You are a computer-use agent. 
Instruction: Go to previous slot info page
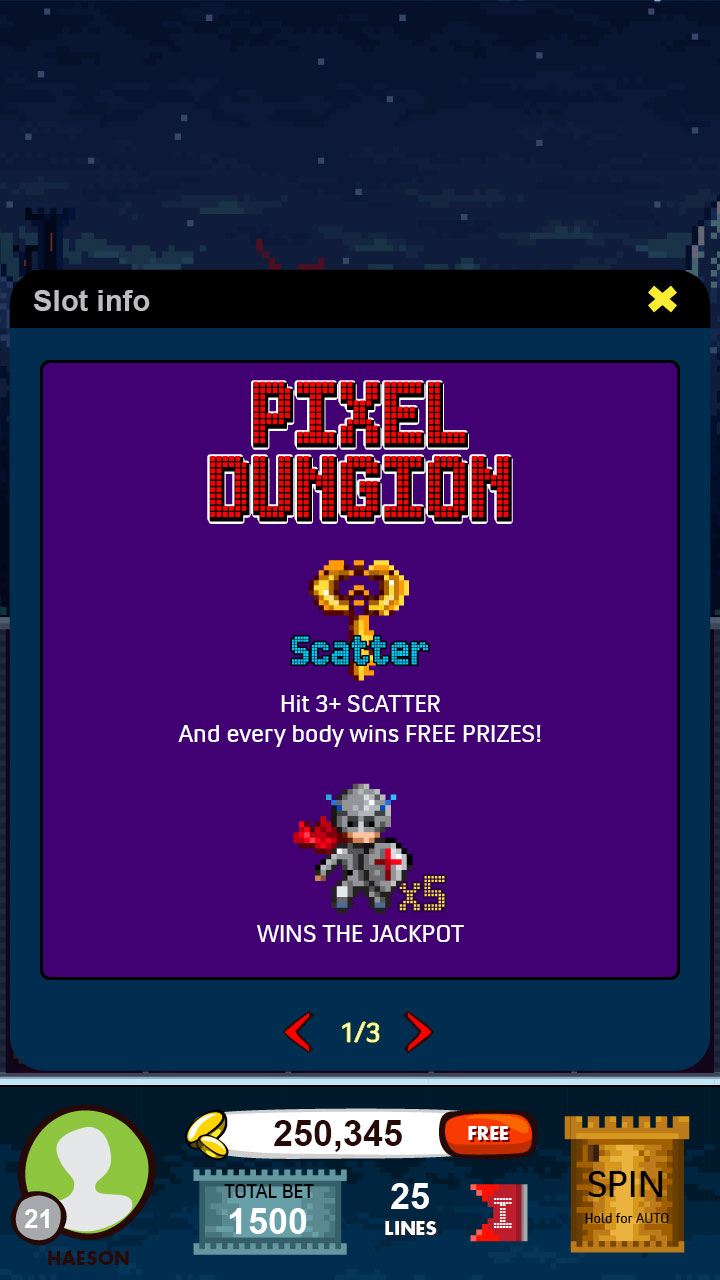pos(298,1032)
